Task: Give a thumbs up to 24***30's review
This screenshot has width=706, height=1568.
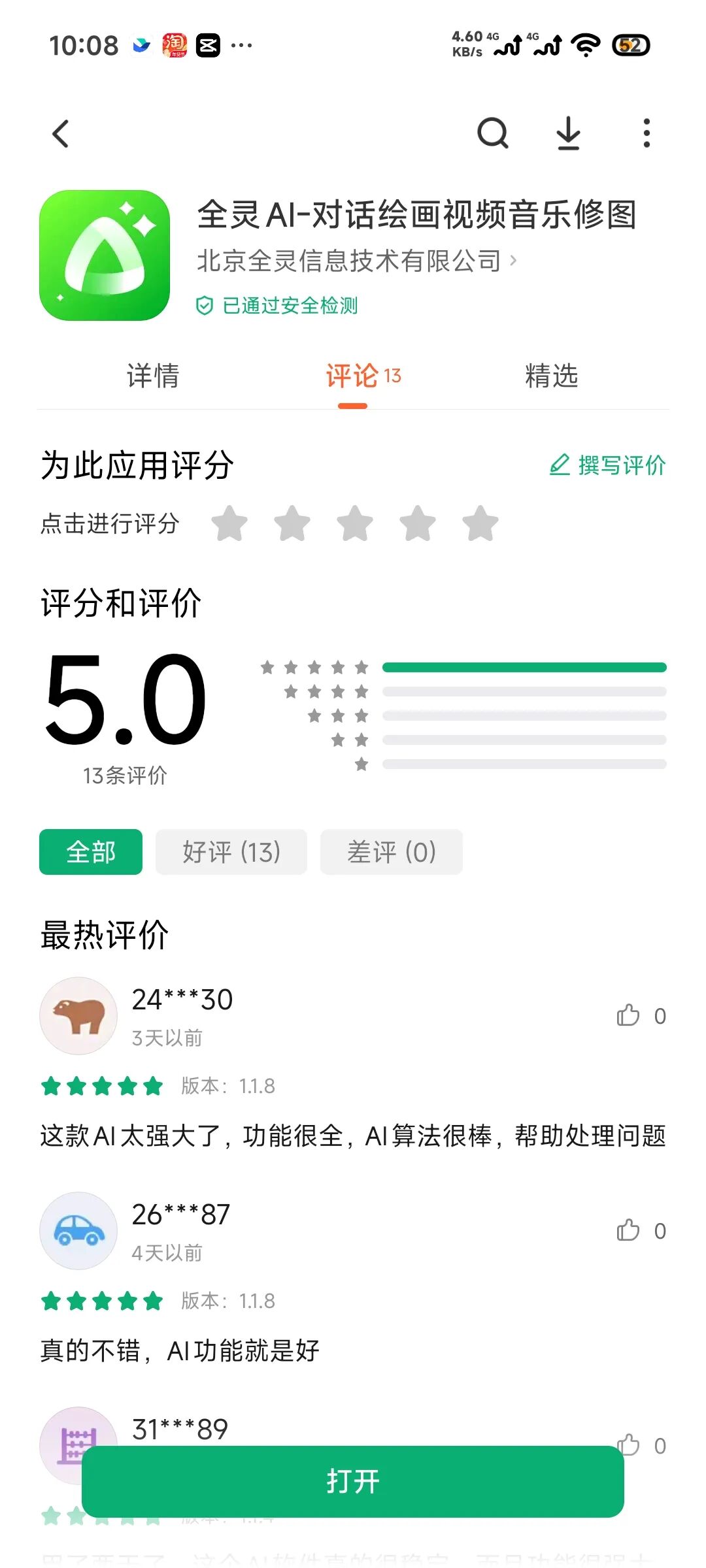Action: pyautogui.click(x=630, y=1015)
